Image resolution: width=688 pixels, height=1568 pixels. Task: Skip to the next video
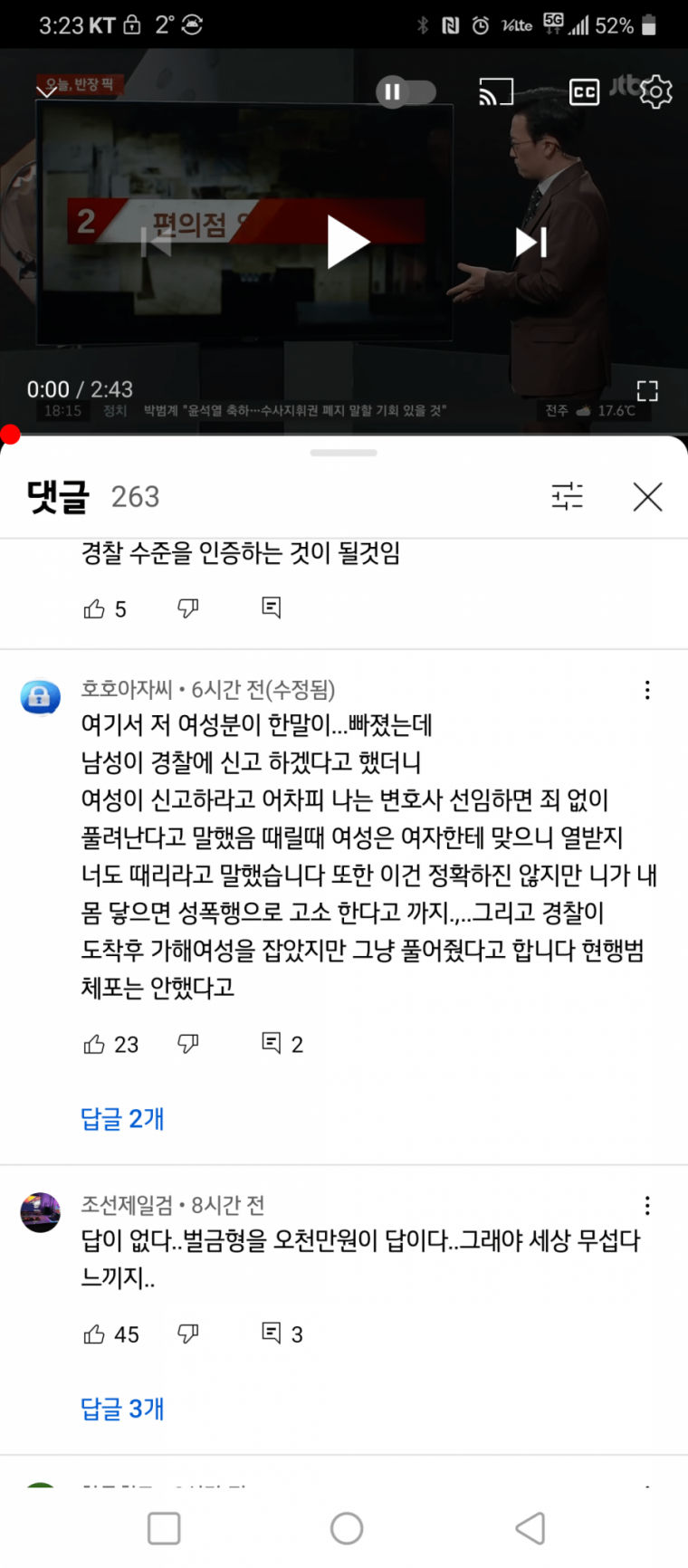(530, 242)
